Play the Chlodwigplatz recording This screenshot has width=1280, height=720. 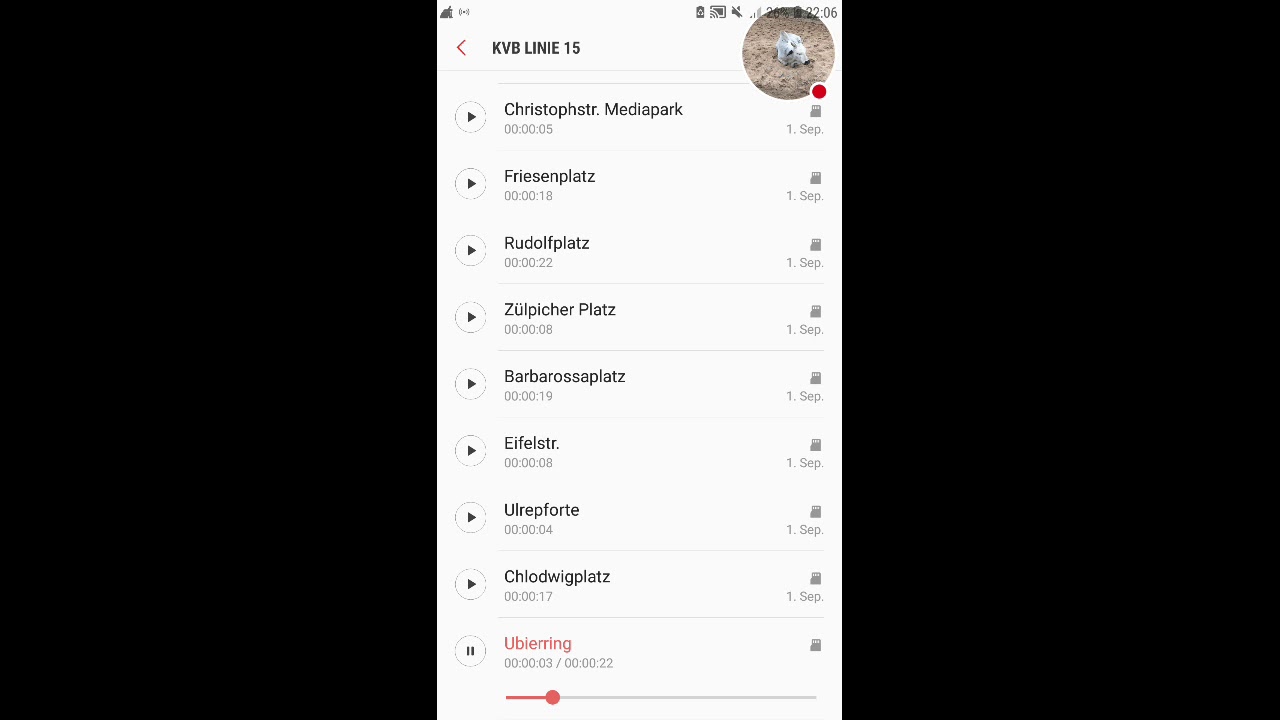click(x=470, y=584)
